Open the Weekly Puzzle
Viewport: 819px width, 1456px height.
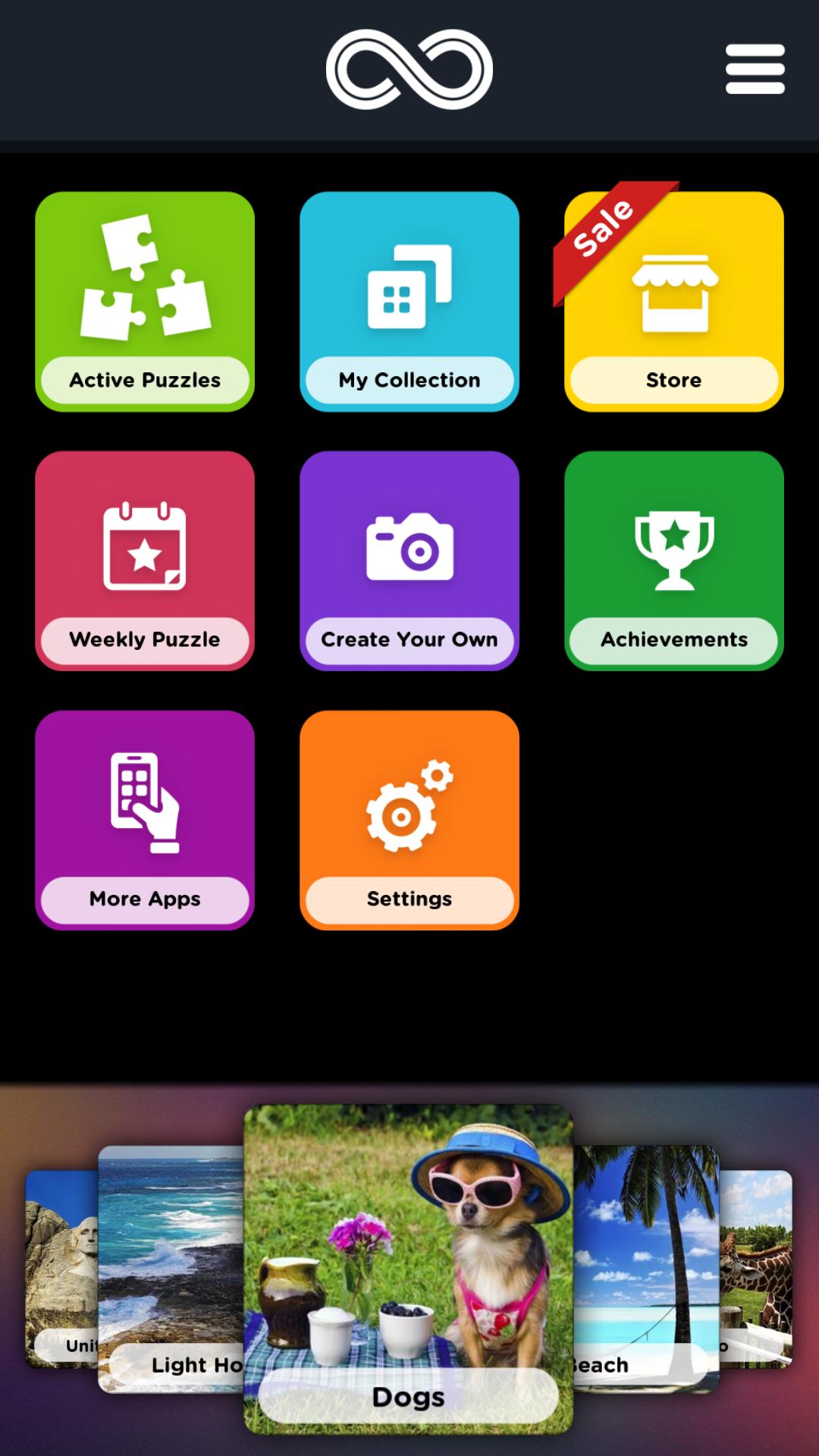[145, 560]
